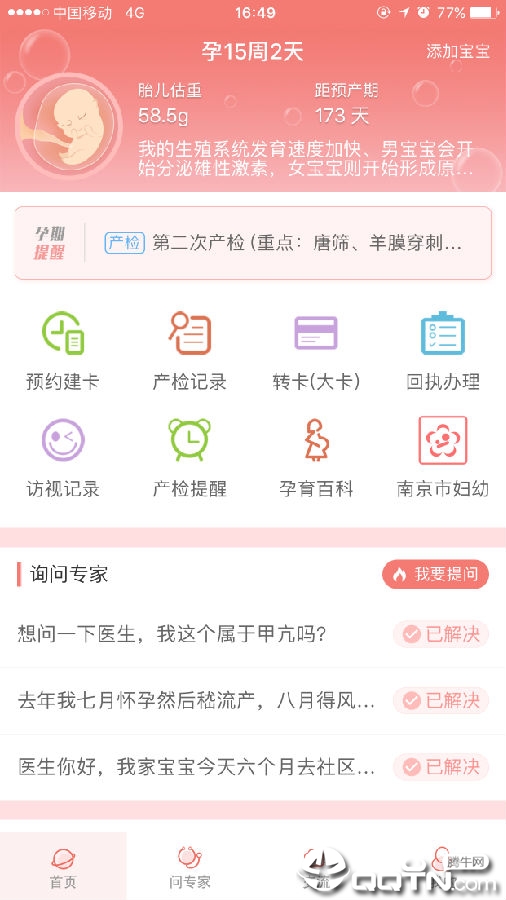Screen dimensions: 506x900
Task: Open 产检记录
Action: (189, 351)
